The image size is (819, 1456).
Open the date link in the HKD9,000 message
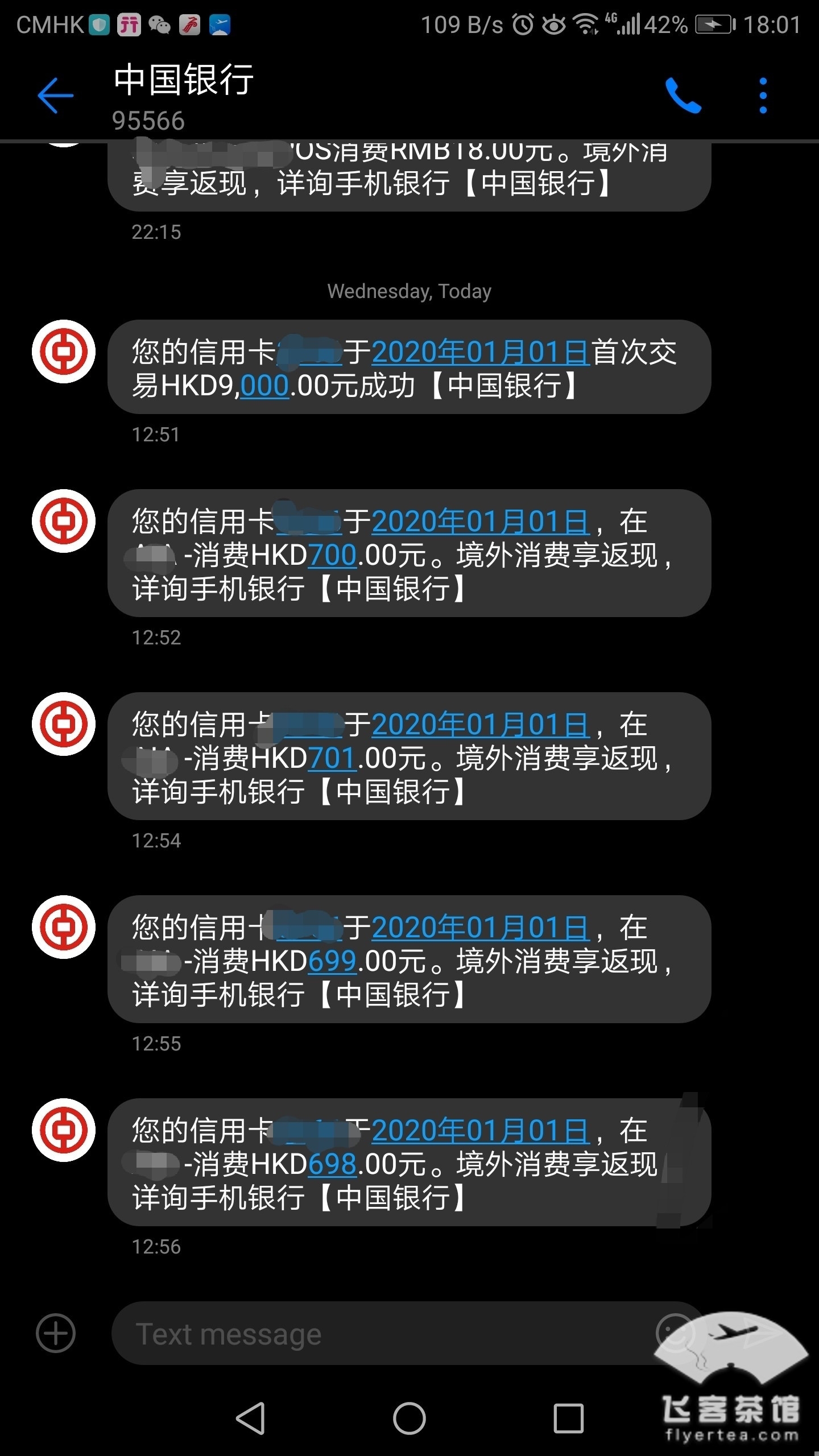tap(481, 352)
